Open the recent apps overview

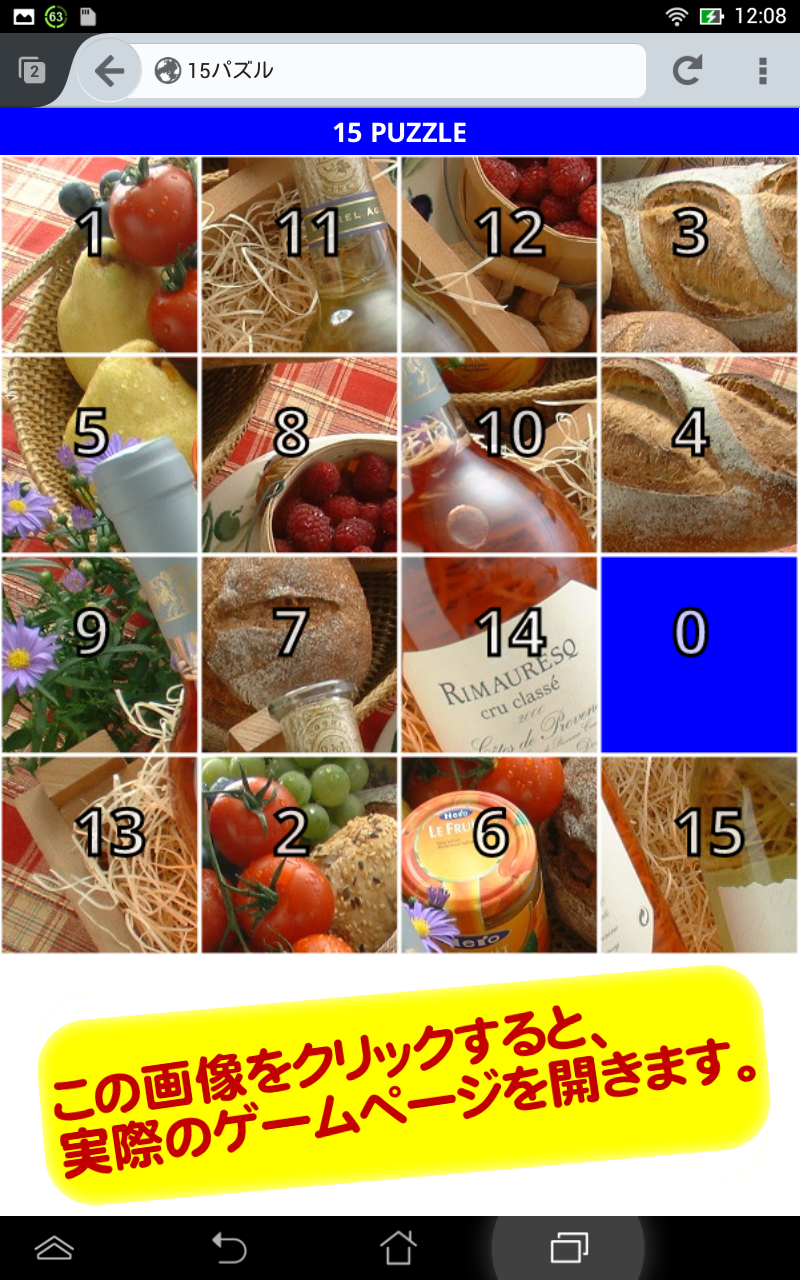568,1247
